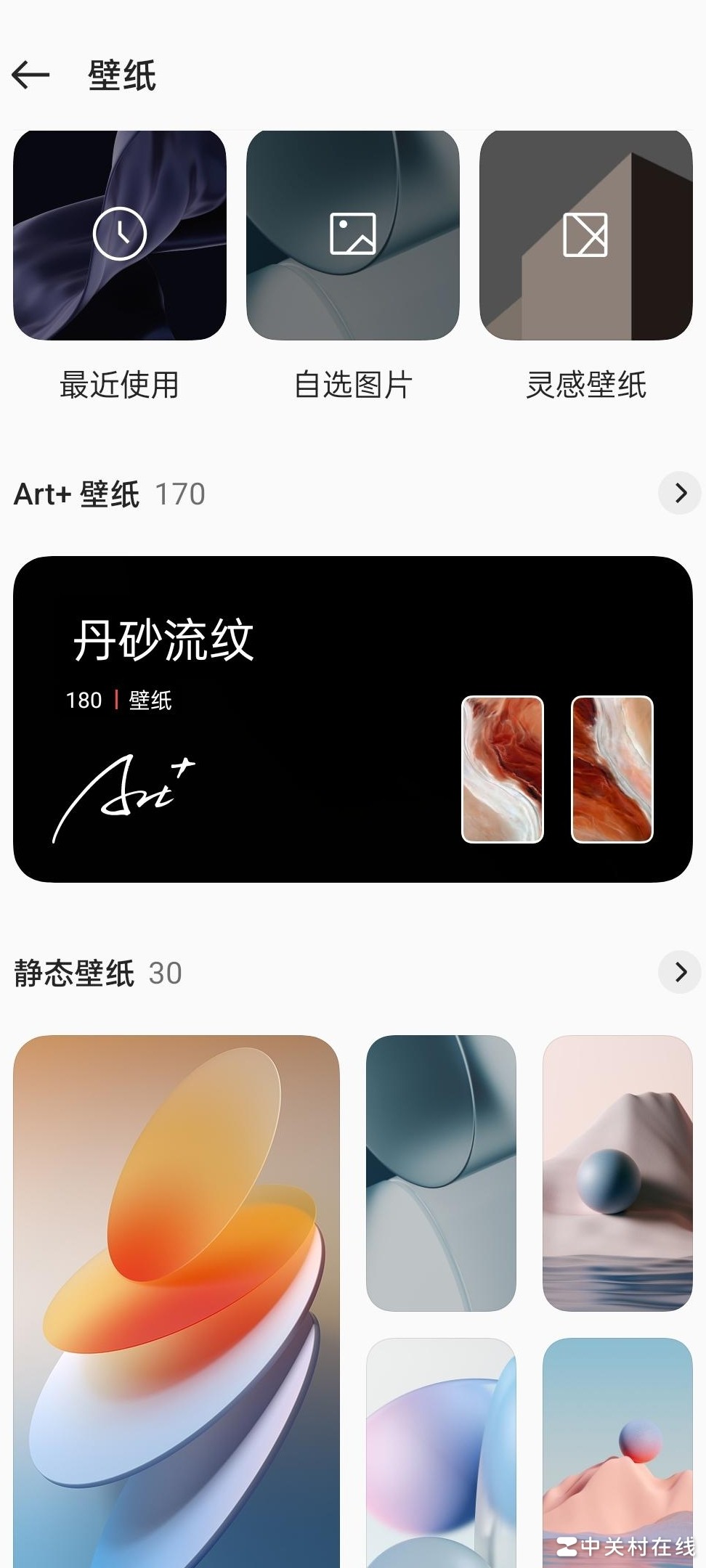Choose the blue sphere on pink mountain wallpaper
Screen dimensions: 706x1568
(x=617, y=1172)
